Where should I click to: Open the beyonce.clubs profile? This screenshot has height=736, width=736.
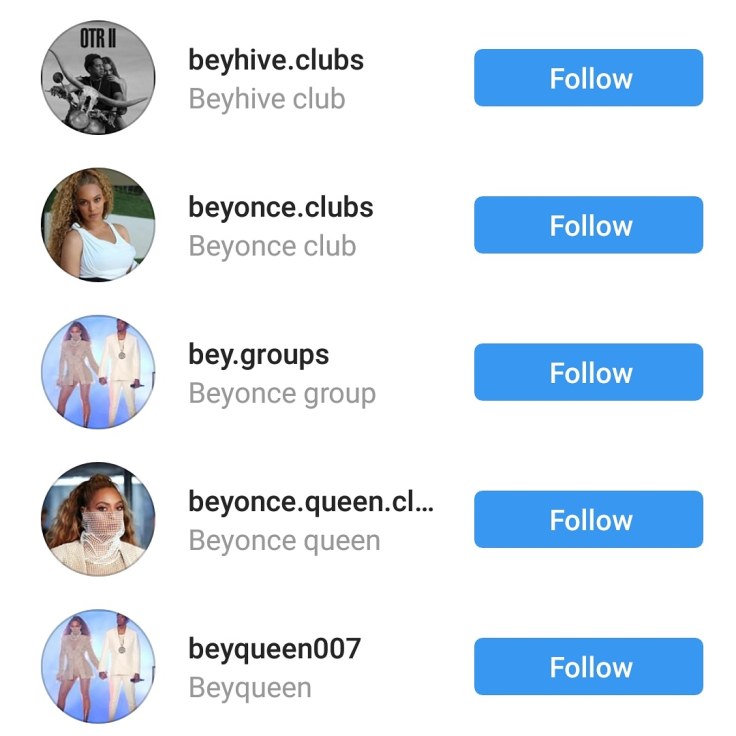[280, 208]
